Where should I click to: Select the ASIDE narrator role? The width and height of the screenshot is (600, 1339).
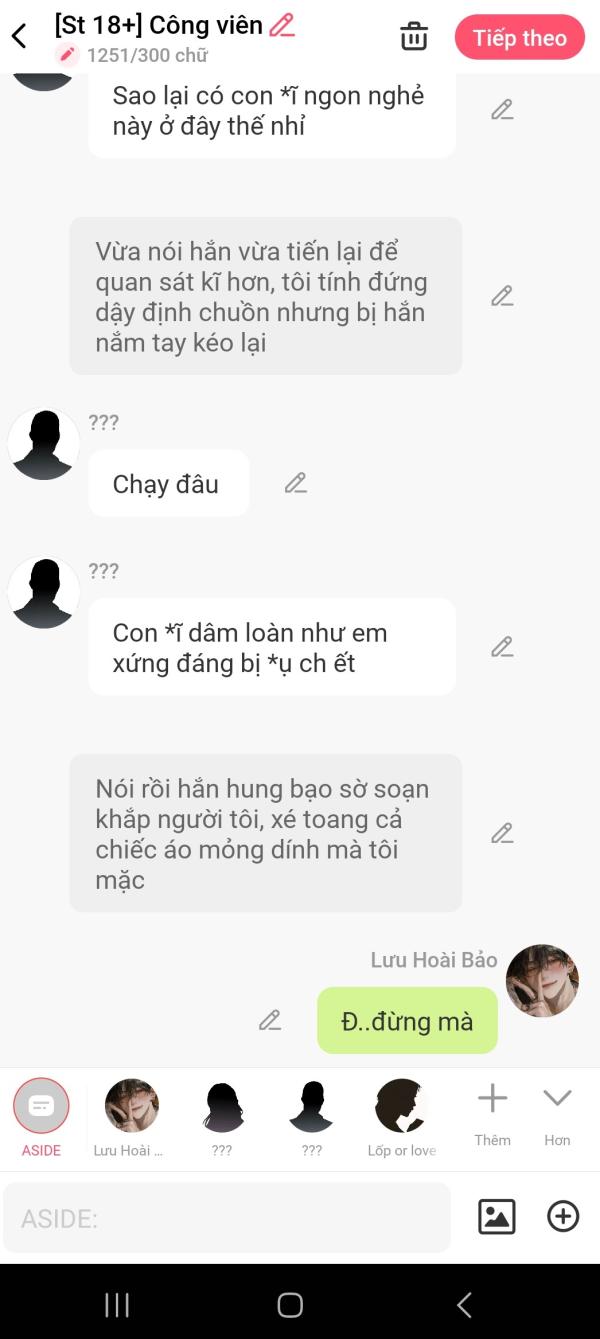tap(41, 1118)
